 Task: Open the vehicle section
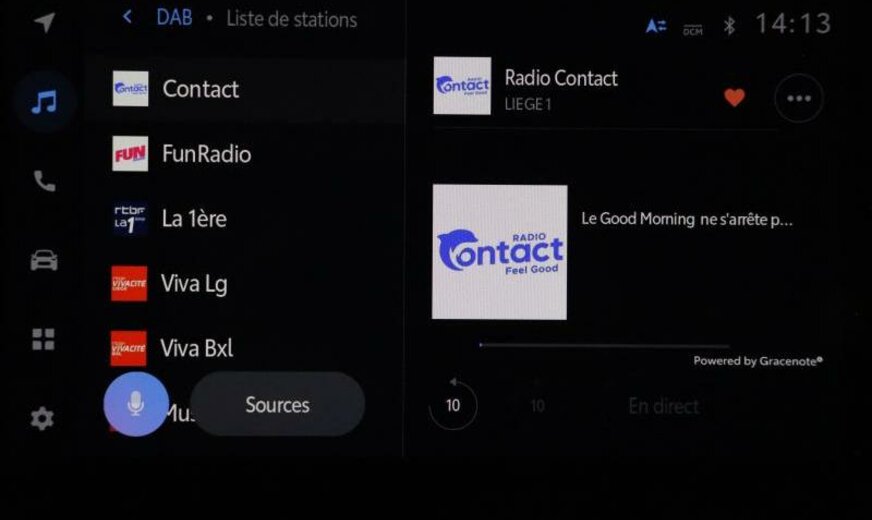click(x=44, y=260)
